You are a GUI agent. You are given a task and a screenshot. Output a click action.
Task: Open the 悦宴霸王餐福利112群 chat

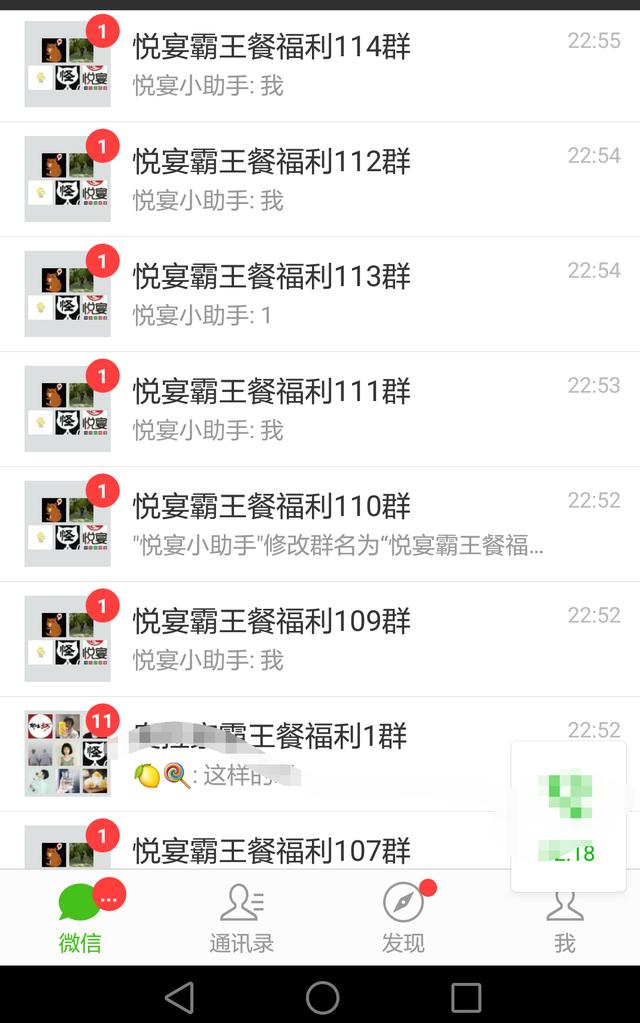point(320,179)
